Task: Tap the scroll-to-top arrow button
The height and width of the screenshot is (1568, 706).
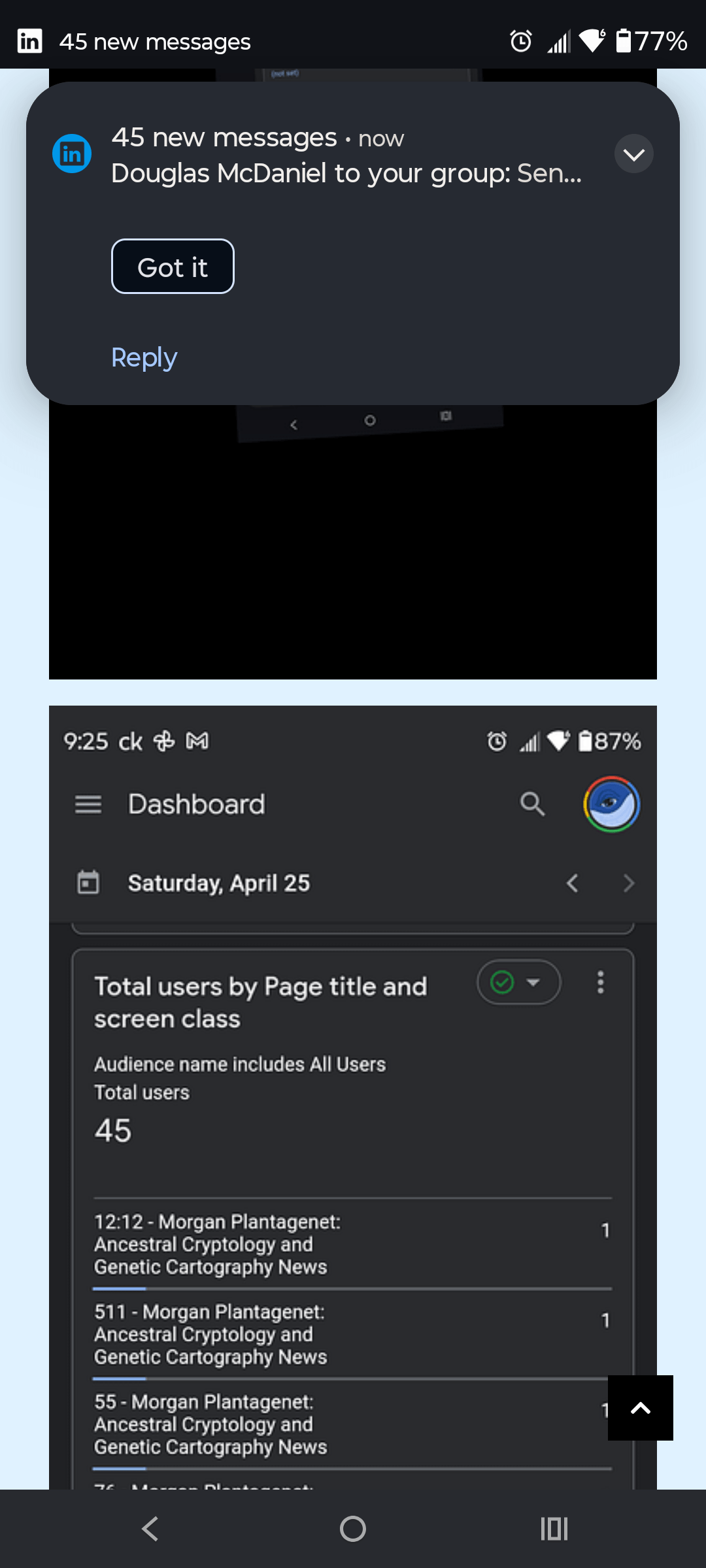Action: coord(640,1408)
